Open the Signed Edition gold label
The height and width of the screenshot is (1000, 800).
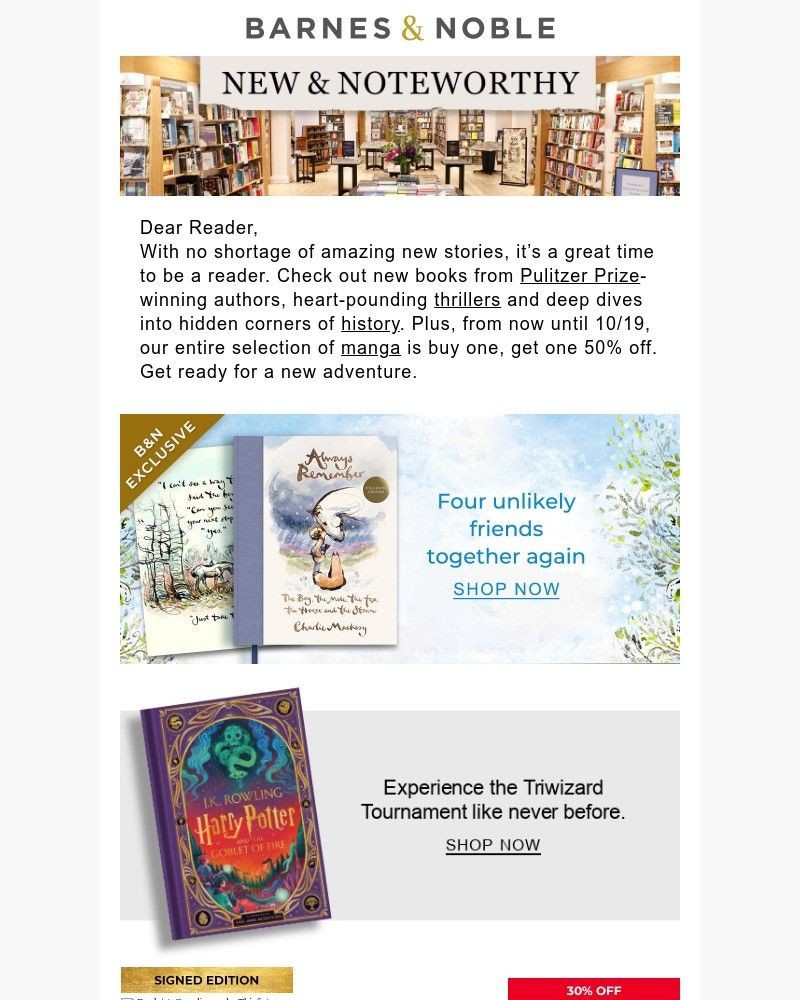[207, 980]
